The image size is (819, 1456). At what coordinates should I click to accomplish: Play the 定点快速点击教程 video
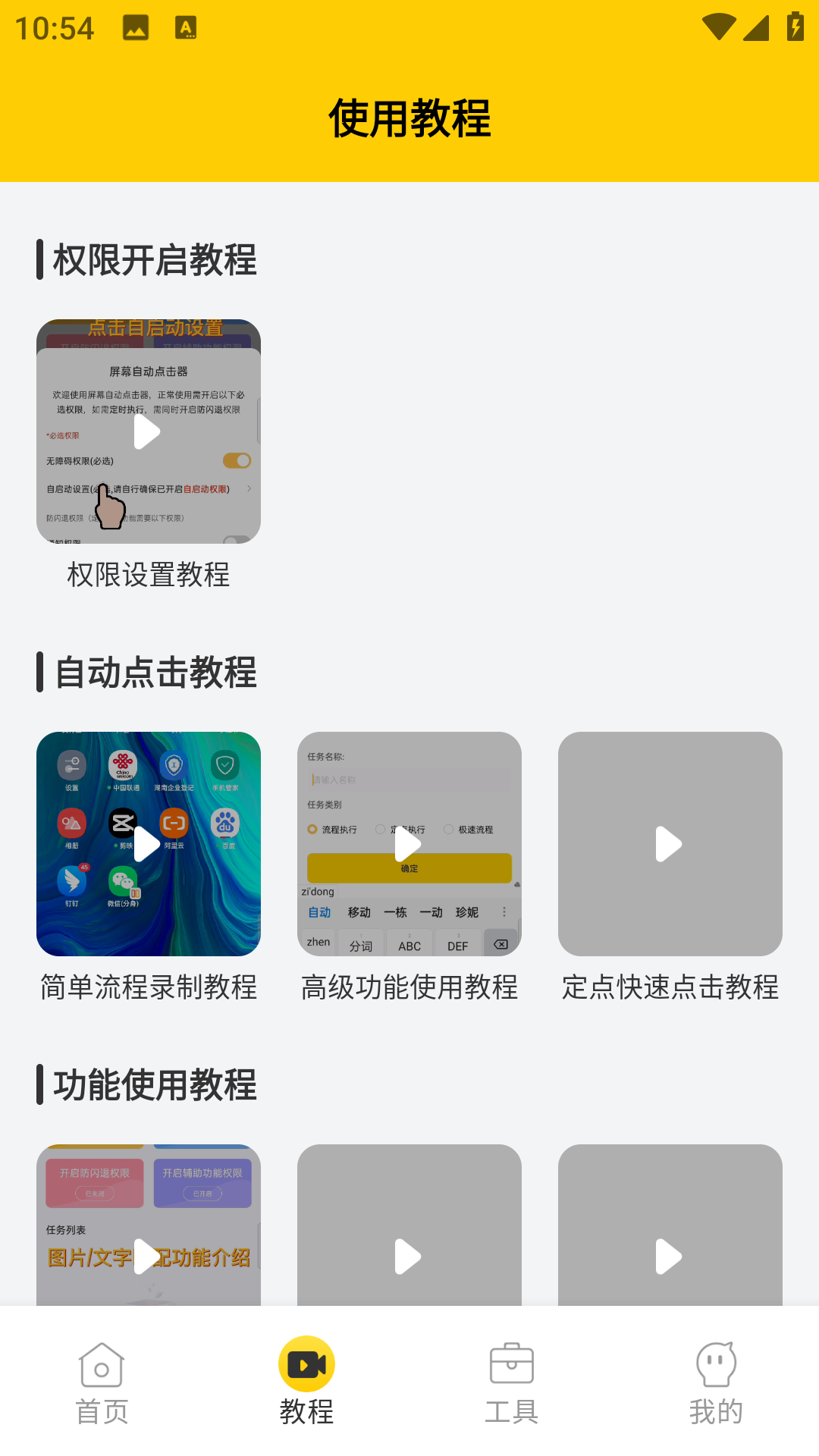670,844
